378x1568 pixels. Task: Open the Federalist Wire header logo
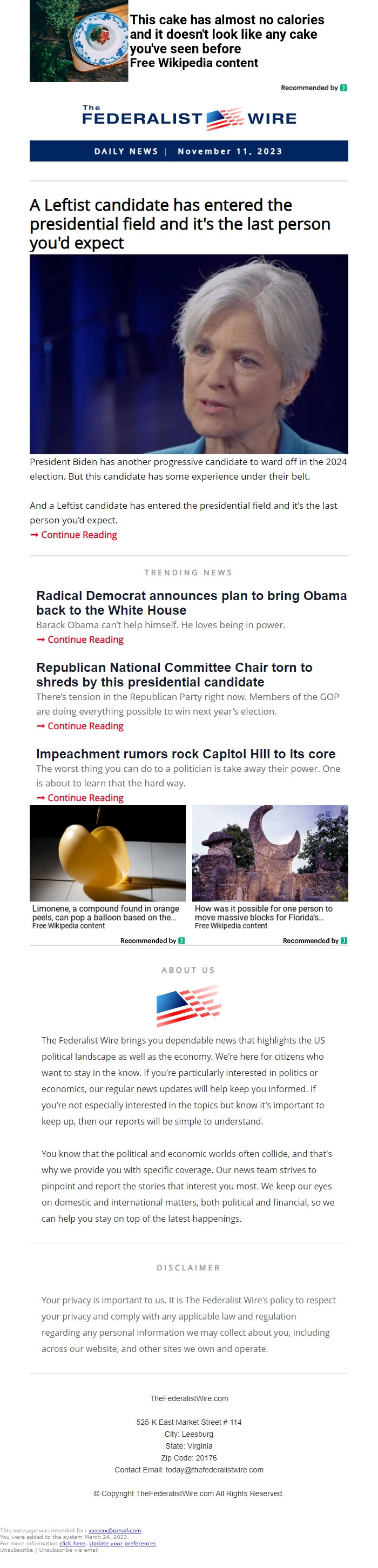[188, 118]
